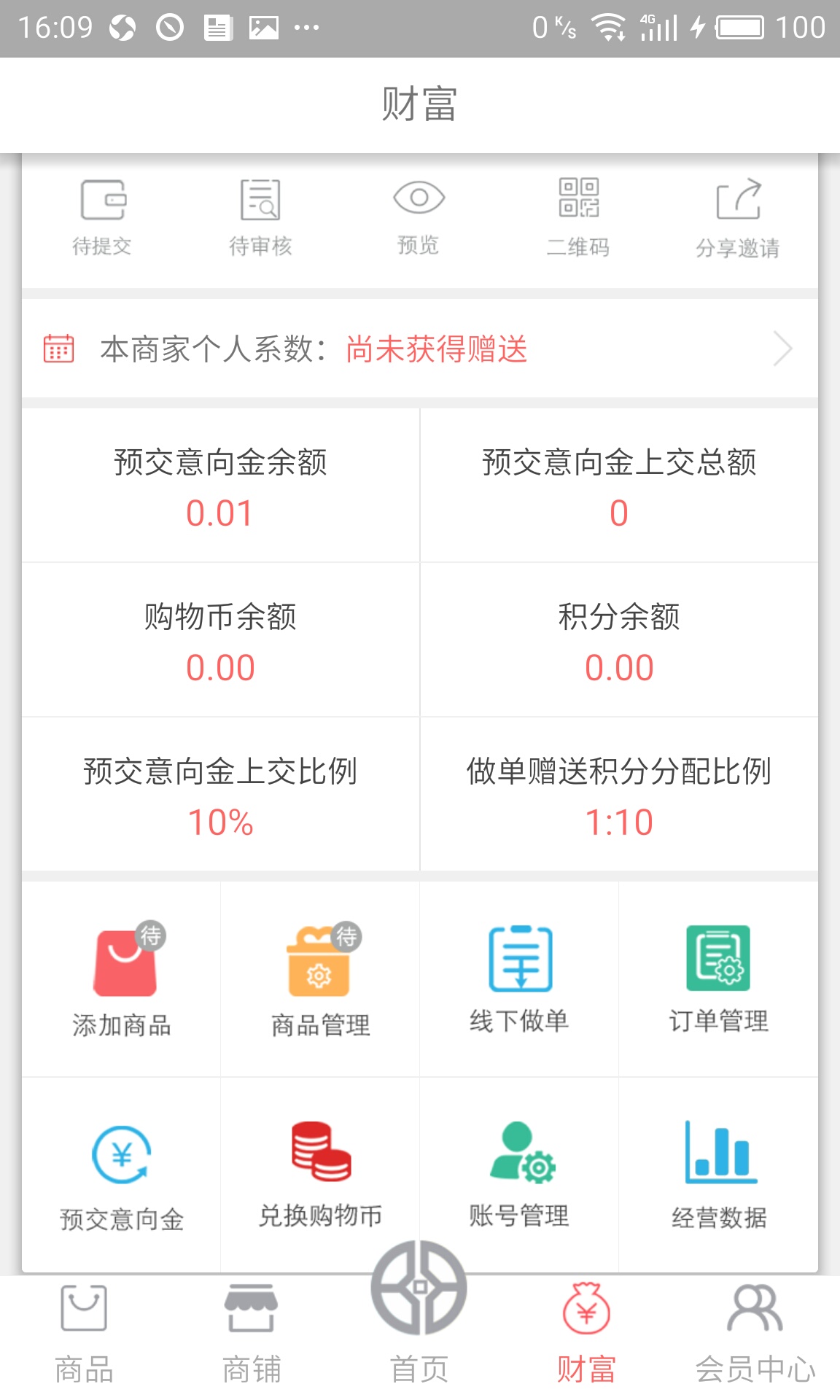
Task: Open 添加商品 to add a product
Action: 122,979
